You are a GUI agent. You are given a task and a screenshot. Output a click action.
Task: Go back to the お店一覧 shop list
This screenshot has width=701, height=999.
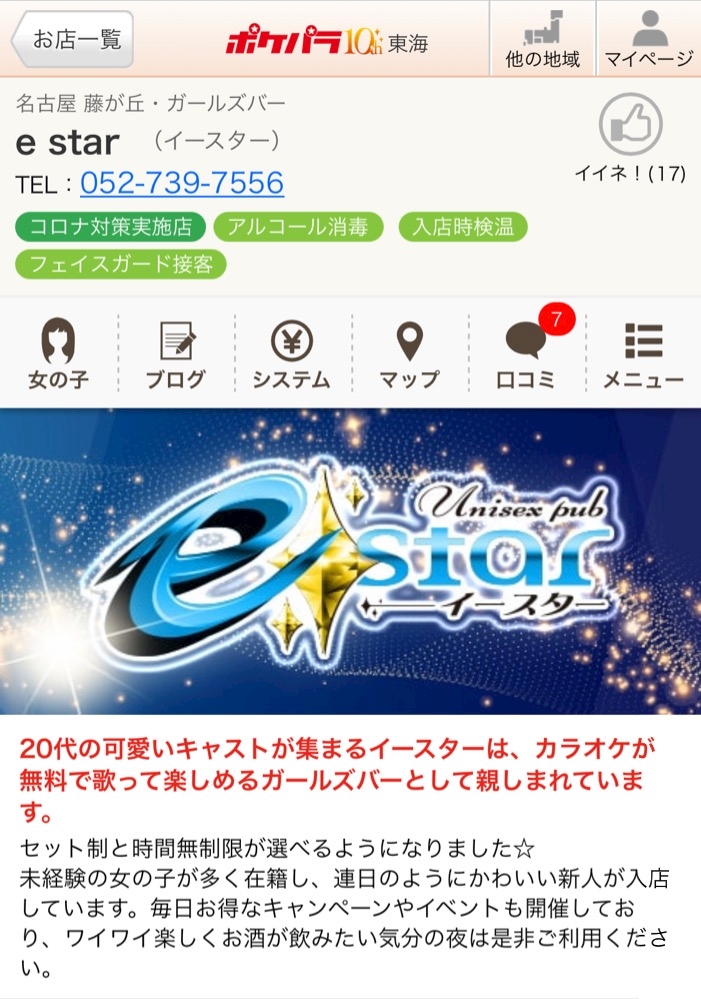[72, 39]
